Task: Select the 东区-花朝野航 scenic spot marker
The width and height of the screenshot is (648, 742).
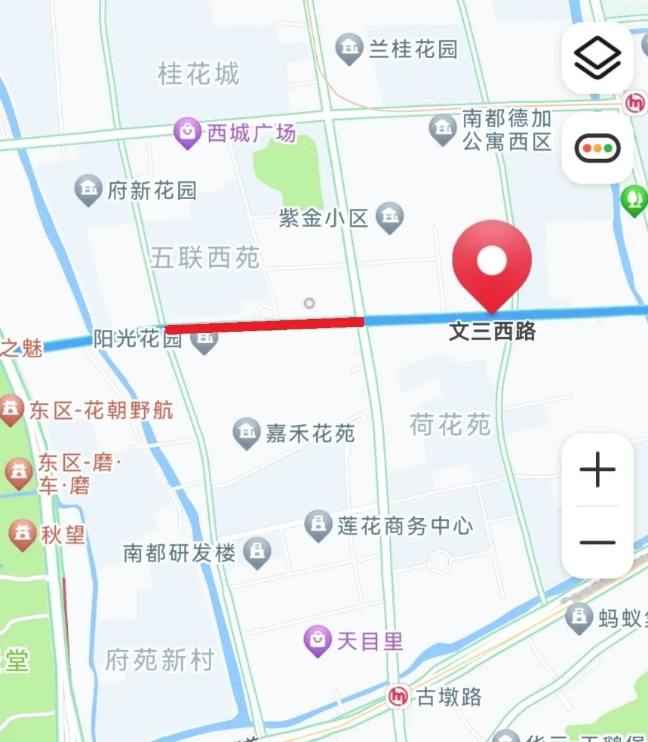Action: [x=12, y=409]
